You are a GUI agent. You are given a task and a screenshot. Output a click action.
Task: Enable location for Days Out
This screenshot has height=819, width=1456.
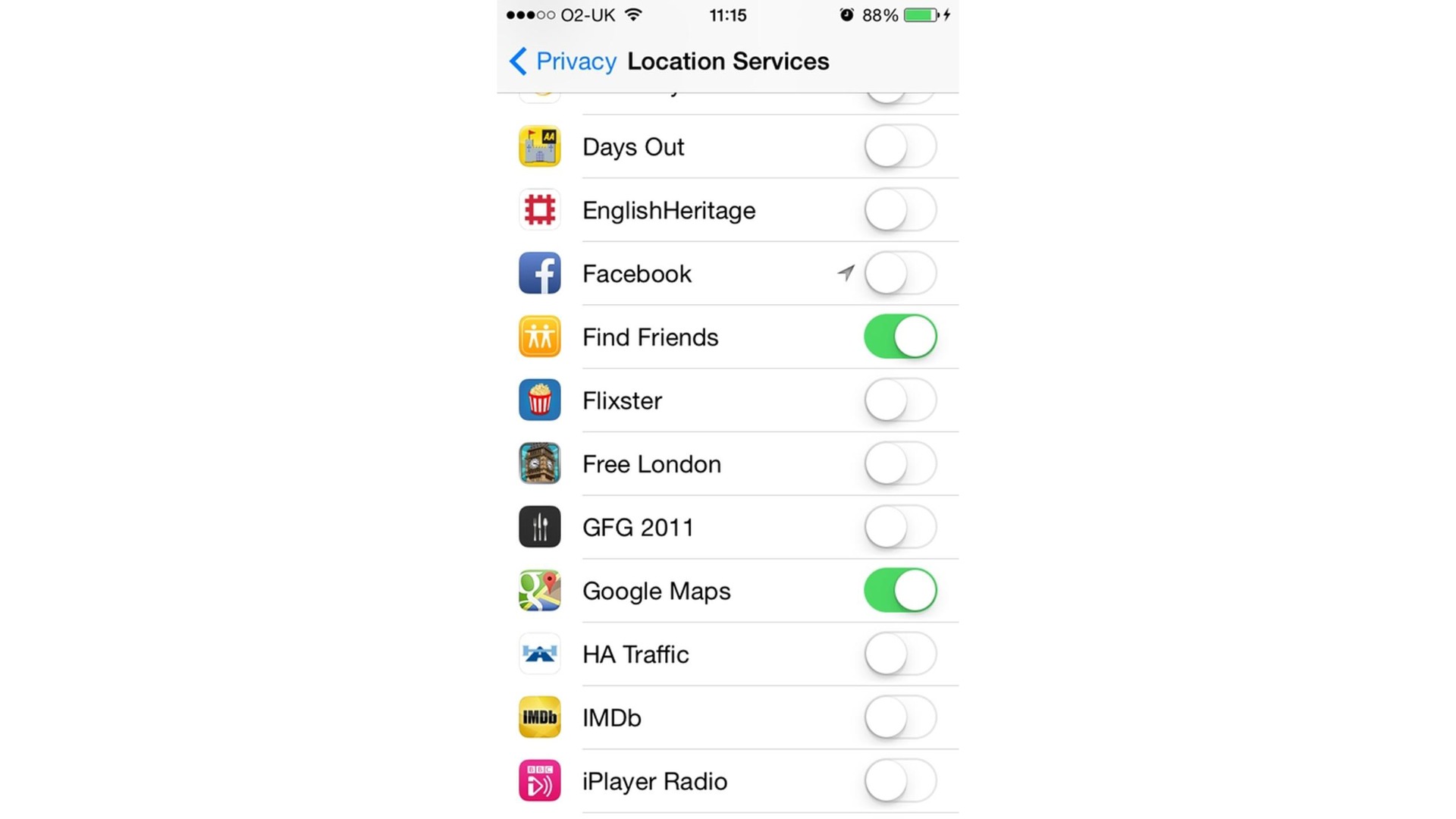(x=900, y=146)
